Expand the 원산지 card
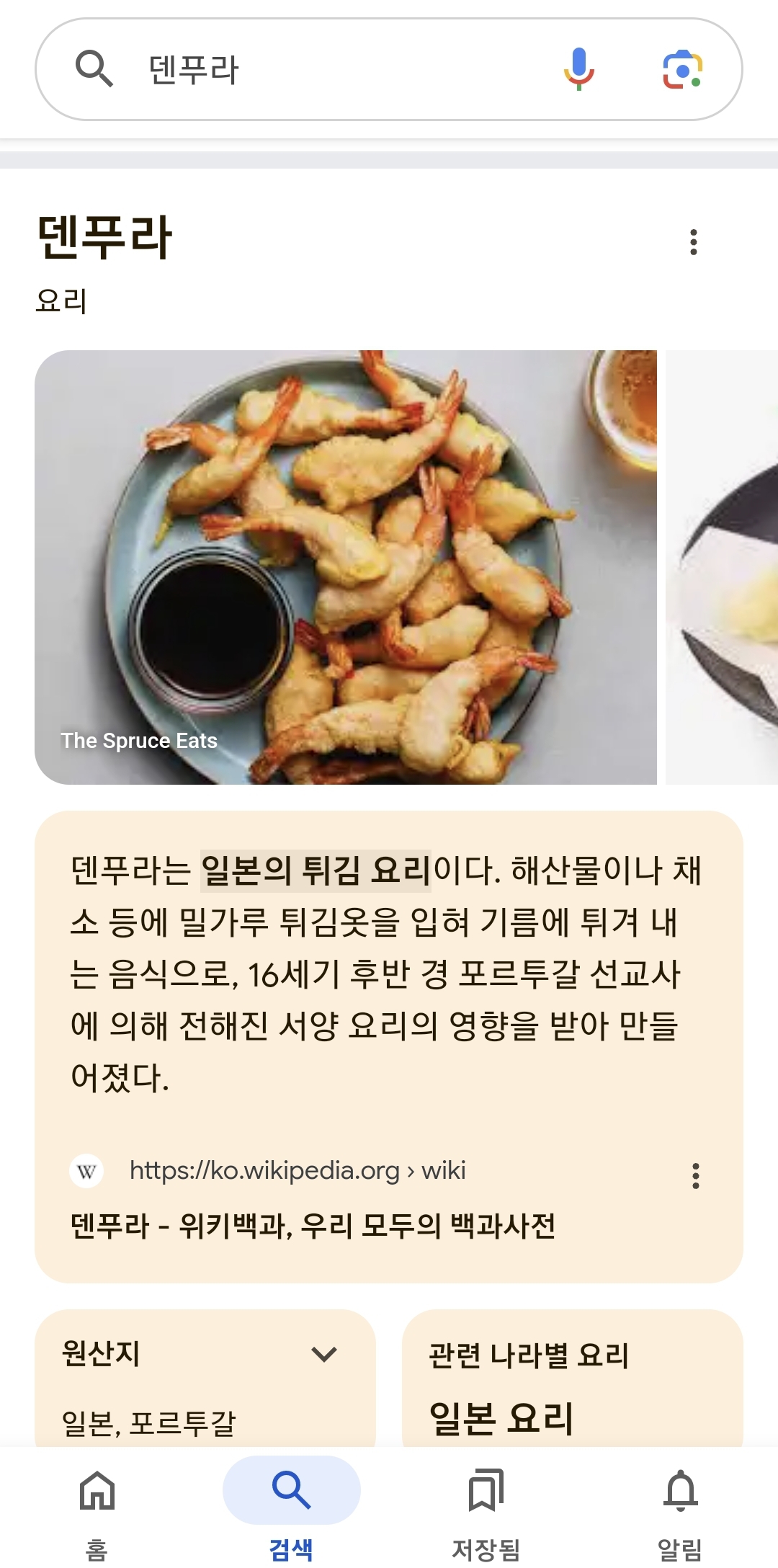This screenshot has width=778, height=1568. tap(324, 1355)
